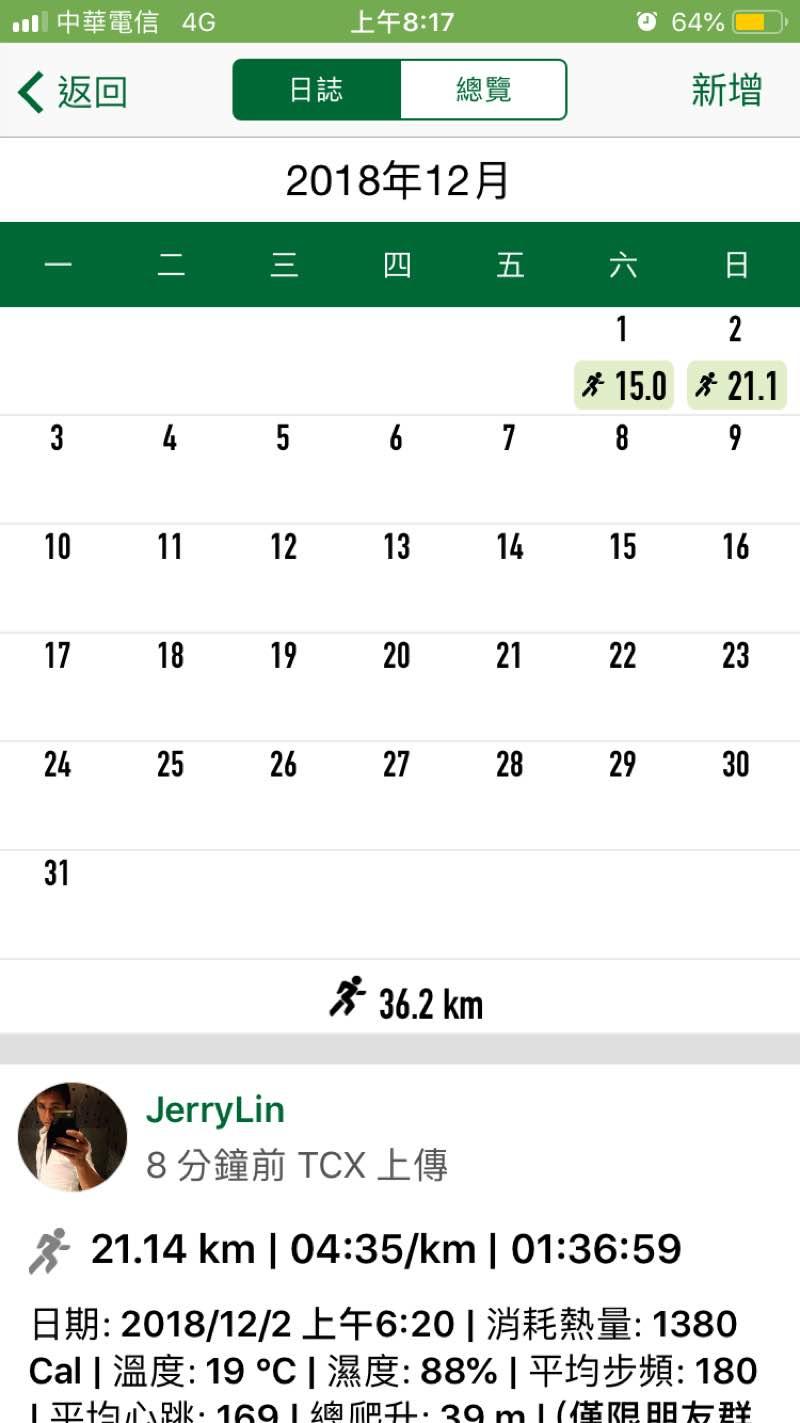Open the 21.1 run on December 2
This screenshot has width=800, height=1423.
click(x=736, y=385)
